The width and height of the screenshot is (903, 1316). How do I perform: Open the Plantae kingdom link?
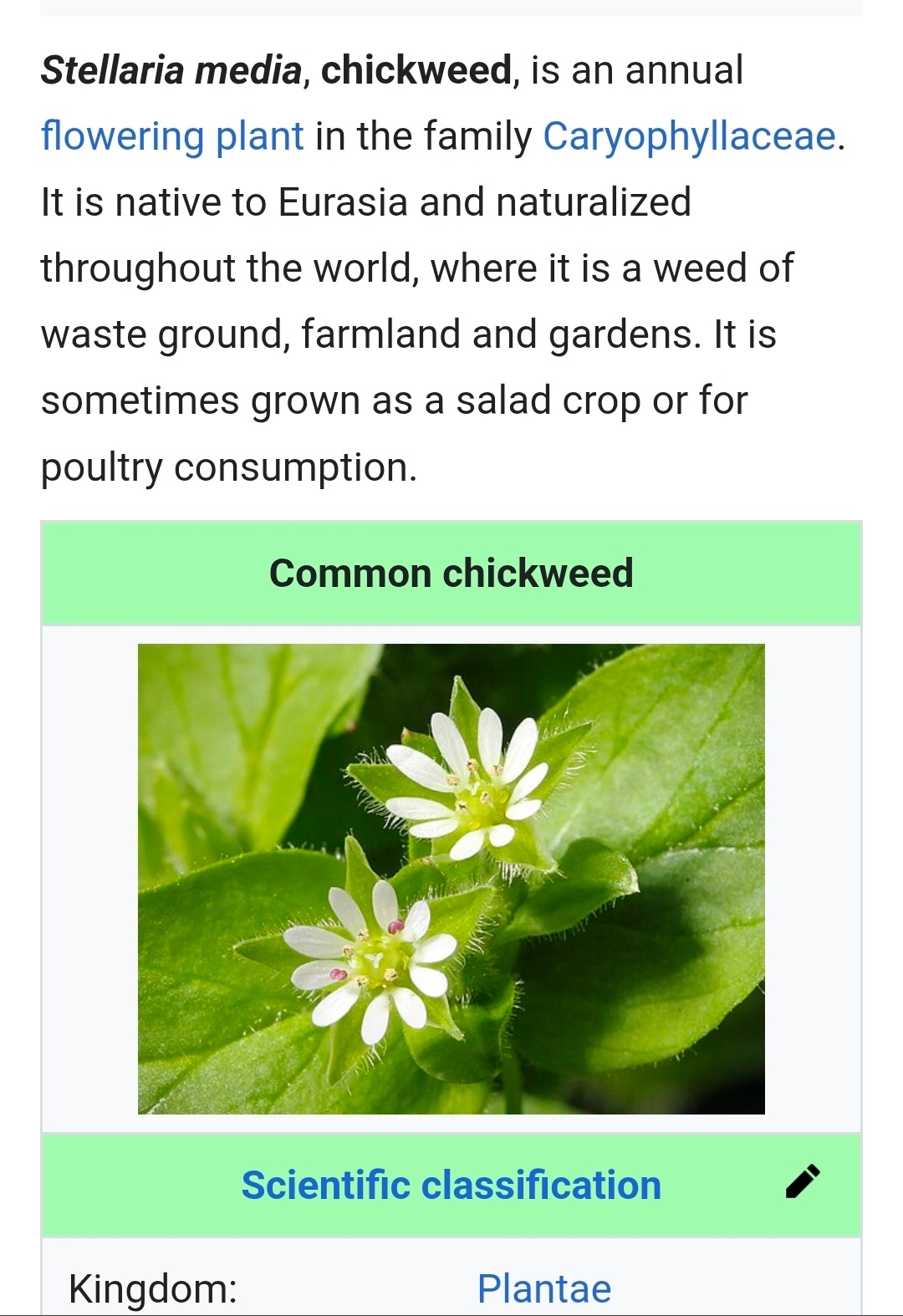point(544,1288)
